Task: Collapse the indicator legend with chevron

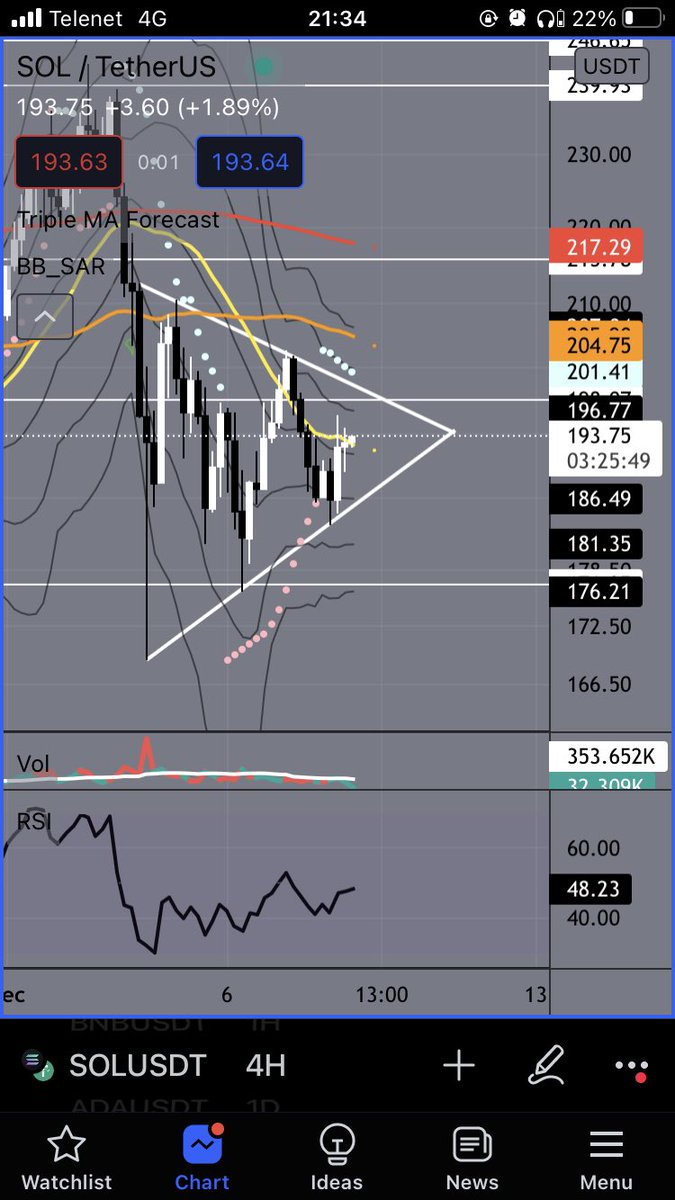Action: tap(44, 317)
